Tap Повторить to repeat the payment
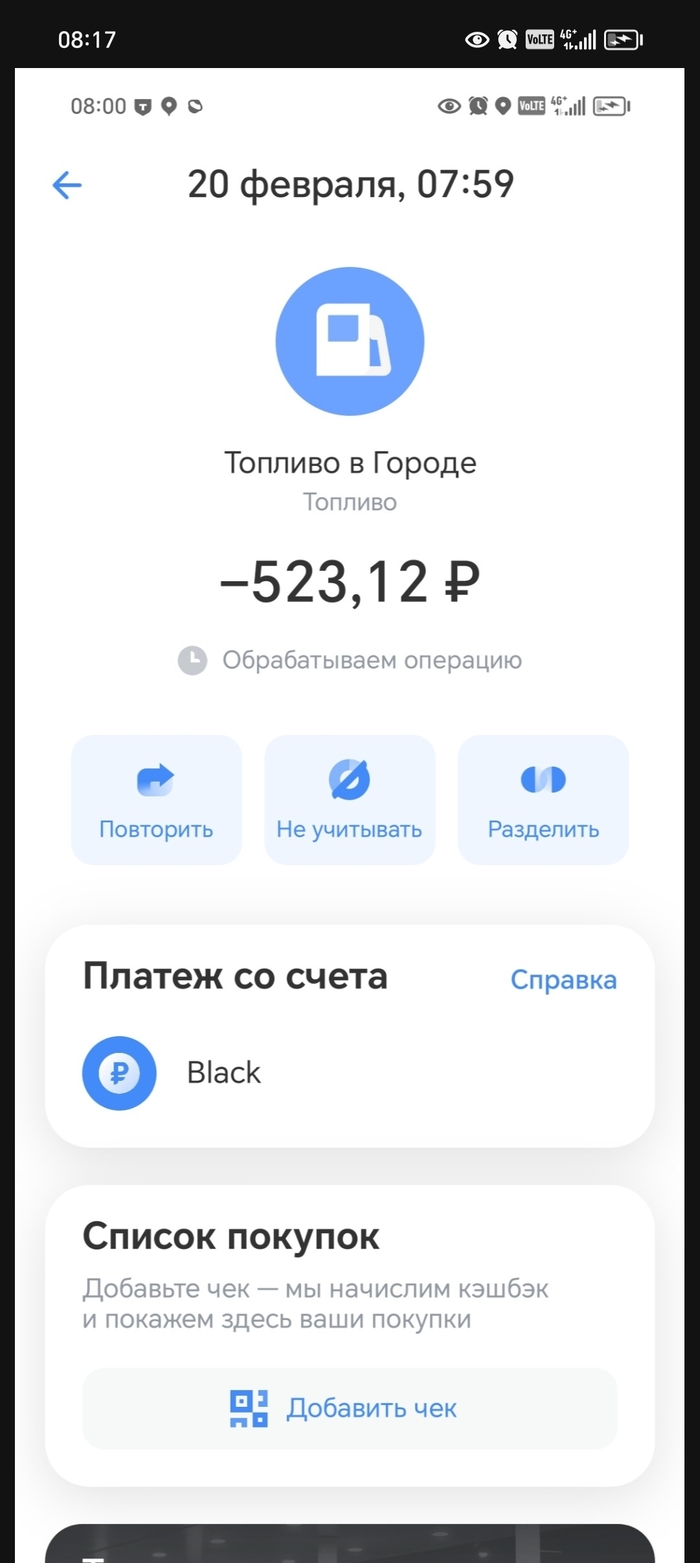This screenshot has height=1563, width=700. pyautogui.click(x=156, y=799)
